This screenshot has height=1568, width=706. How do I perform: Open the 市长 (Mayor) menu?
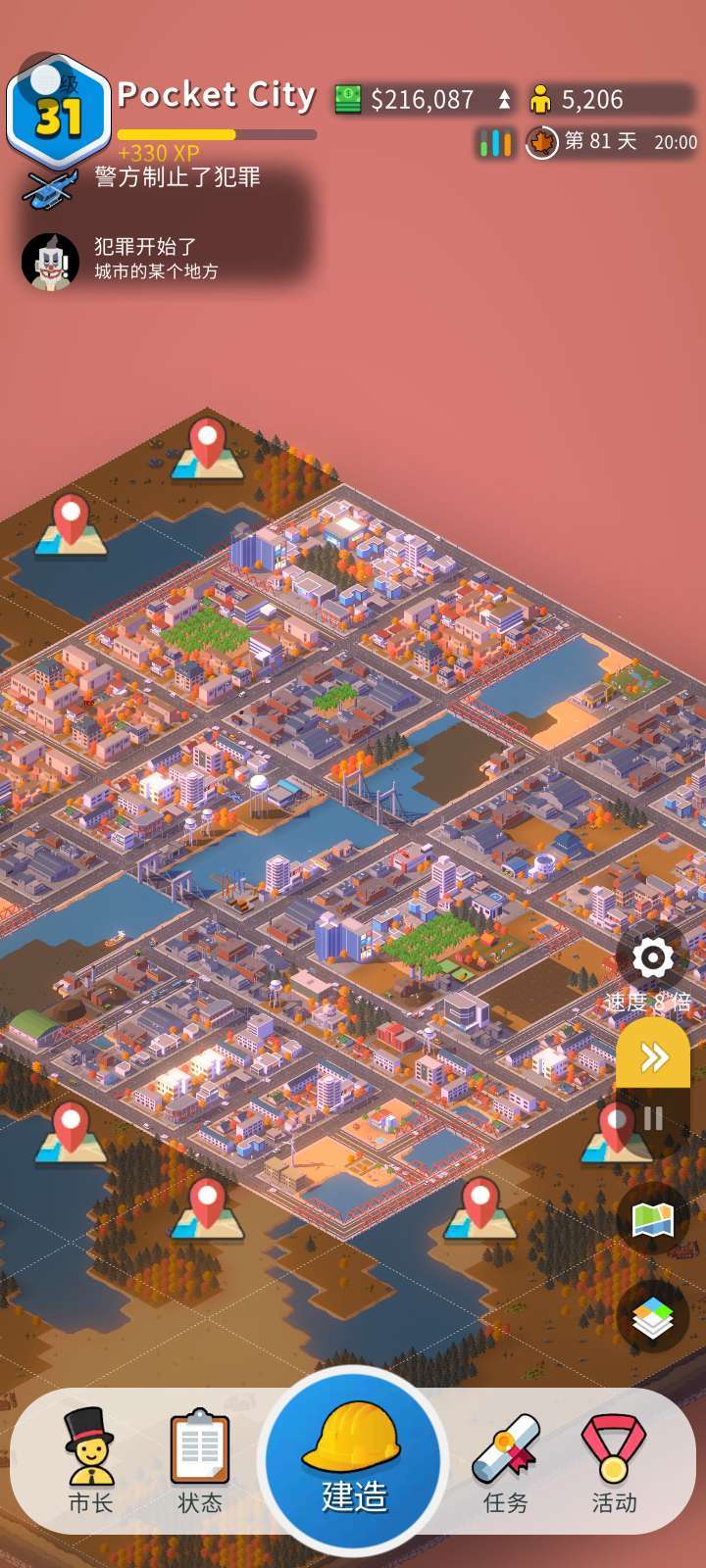click(x=90, y=1460)
